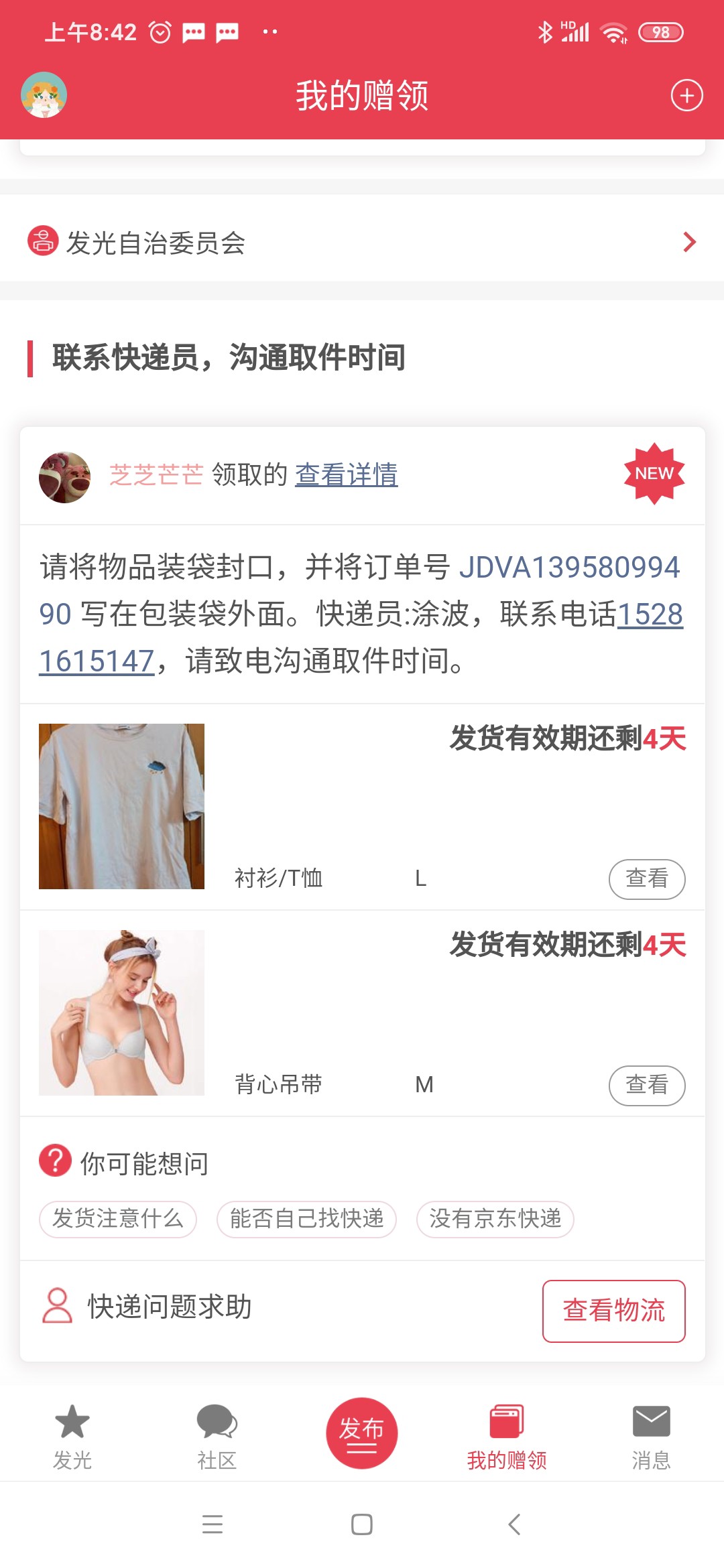Screen dimensions: 724x1568
Task: Select the 没有京东快递 question chip
Action: pos(495,1219)
